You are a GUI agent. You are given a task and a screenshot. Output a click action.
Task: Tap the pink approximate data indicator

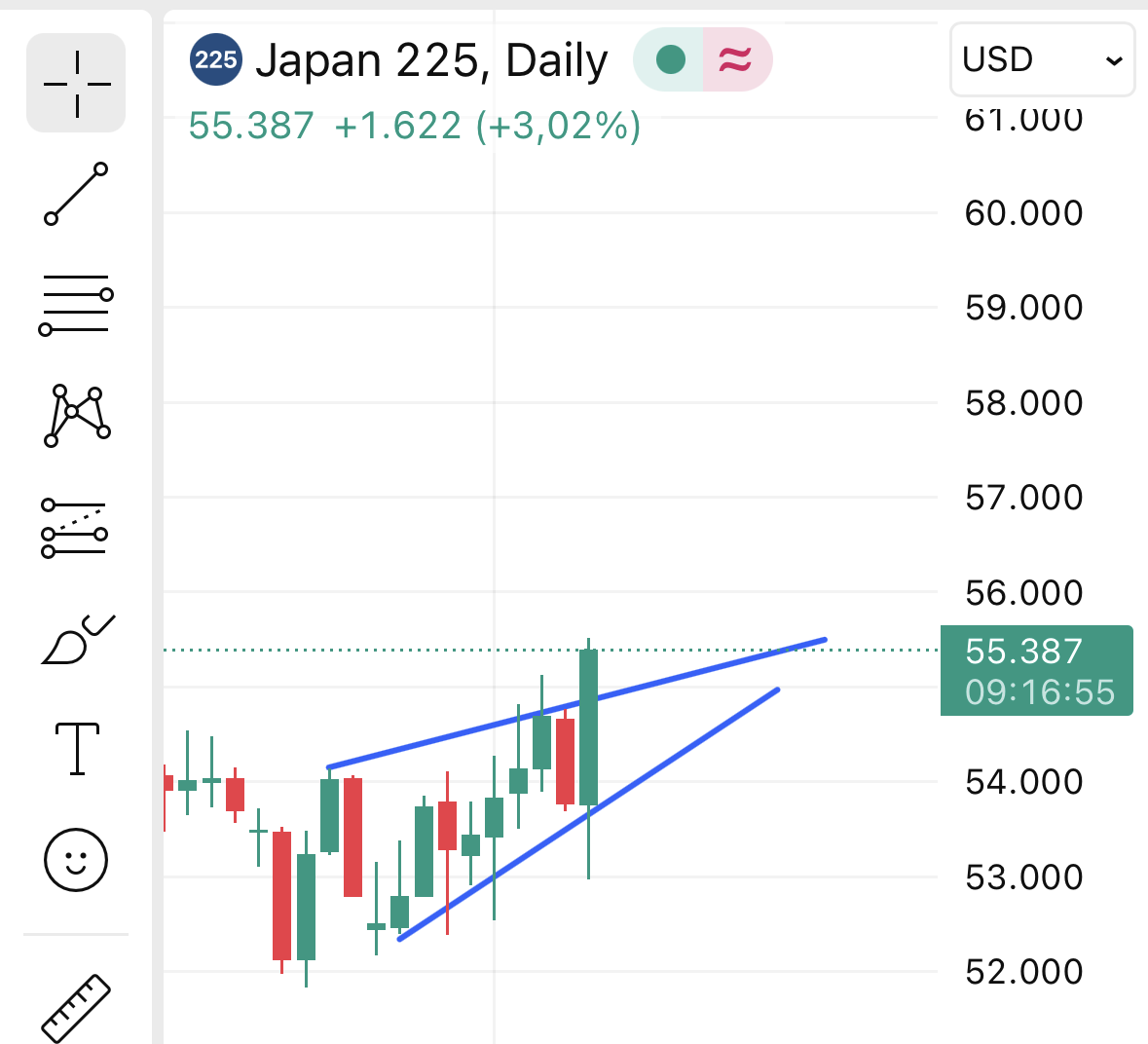736,60
